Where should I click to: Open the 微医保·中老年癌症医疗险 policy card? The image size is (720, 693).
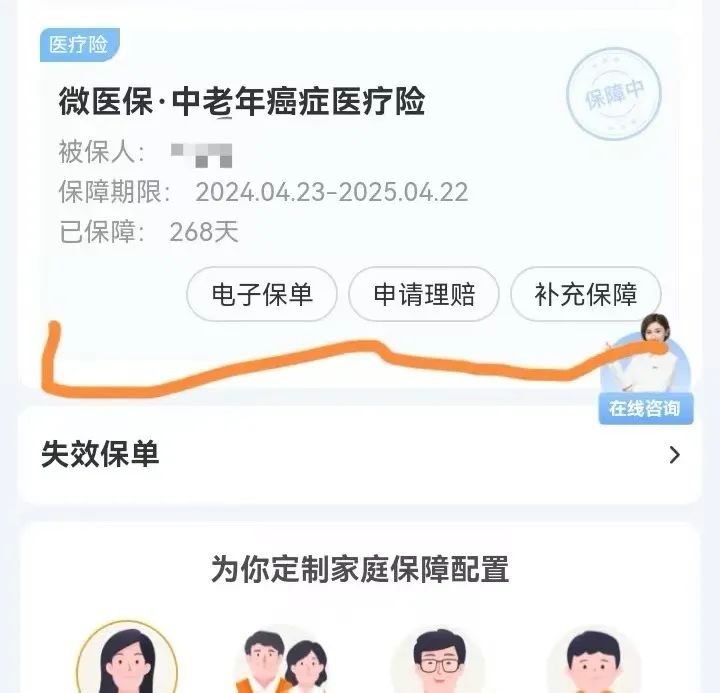coord(242,102)
